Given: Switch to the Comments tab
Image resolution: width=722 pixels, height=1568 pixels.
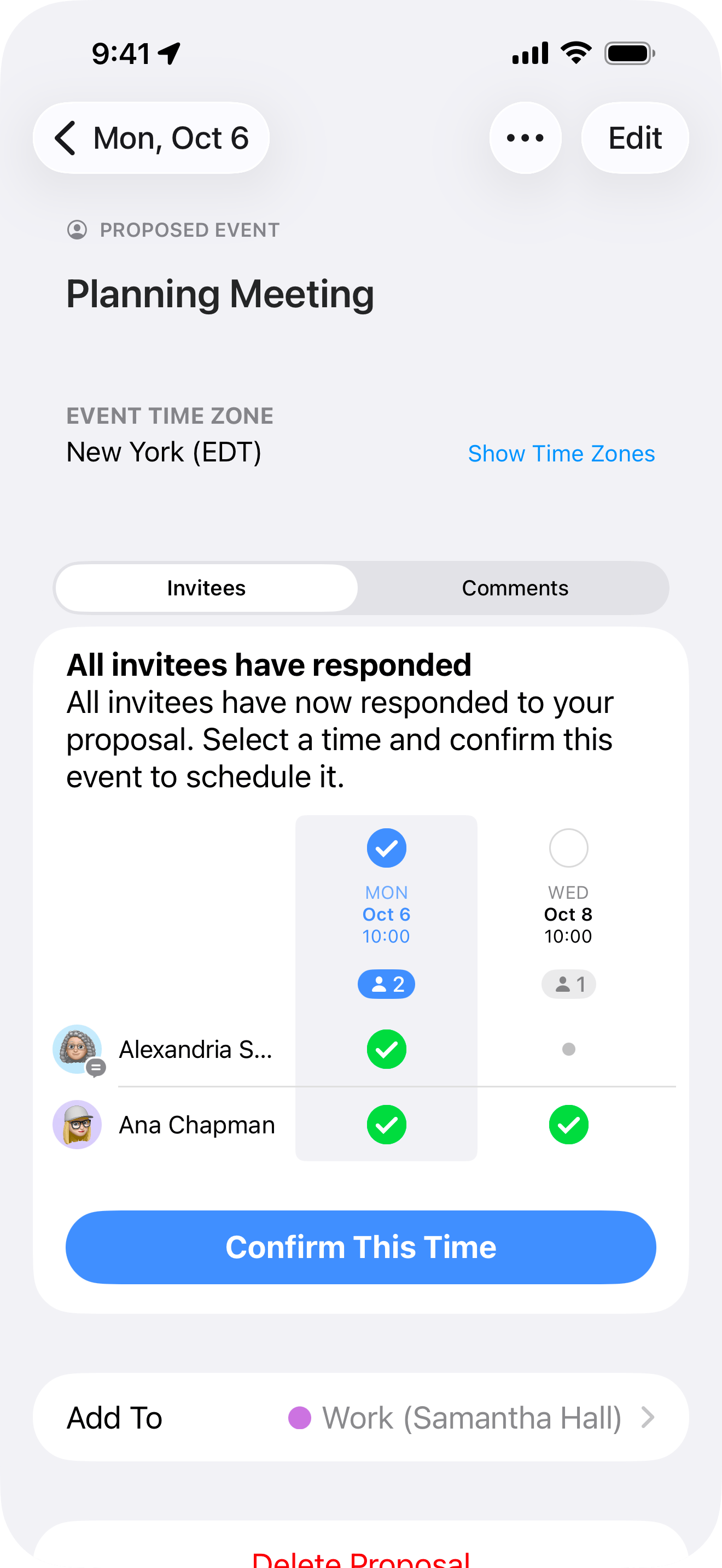Looking at the screenshot, I should pyautogui.click(x=514, y=588).
